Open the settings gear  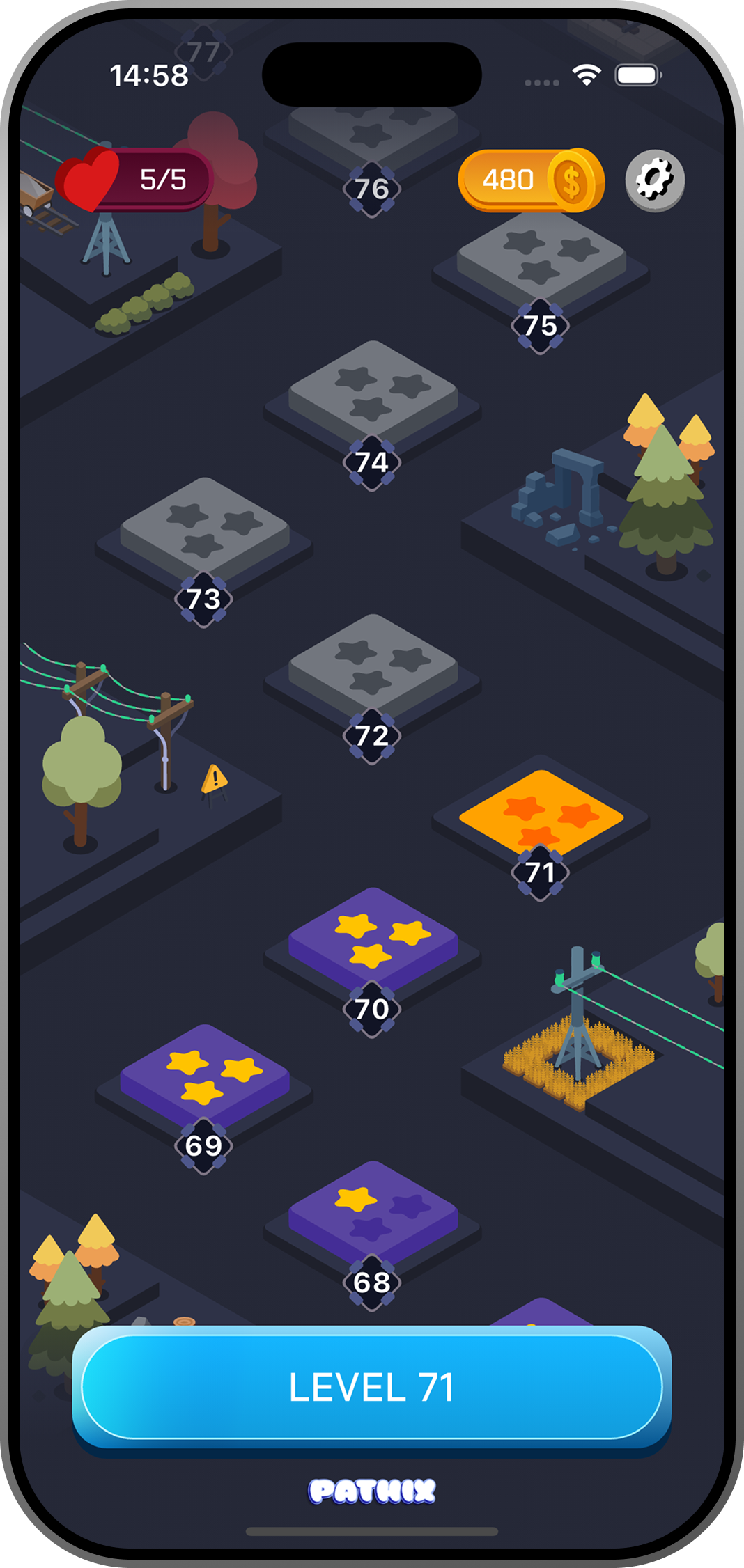(655, 180)
